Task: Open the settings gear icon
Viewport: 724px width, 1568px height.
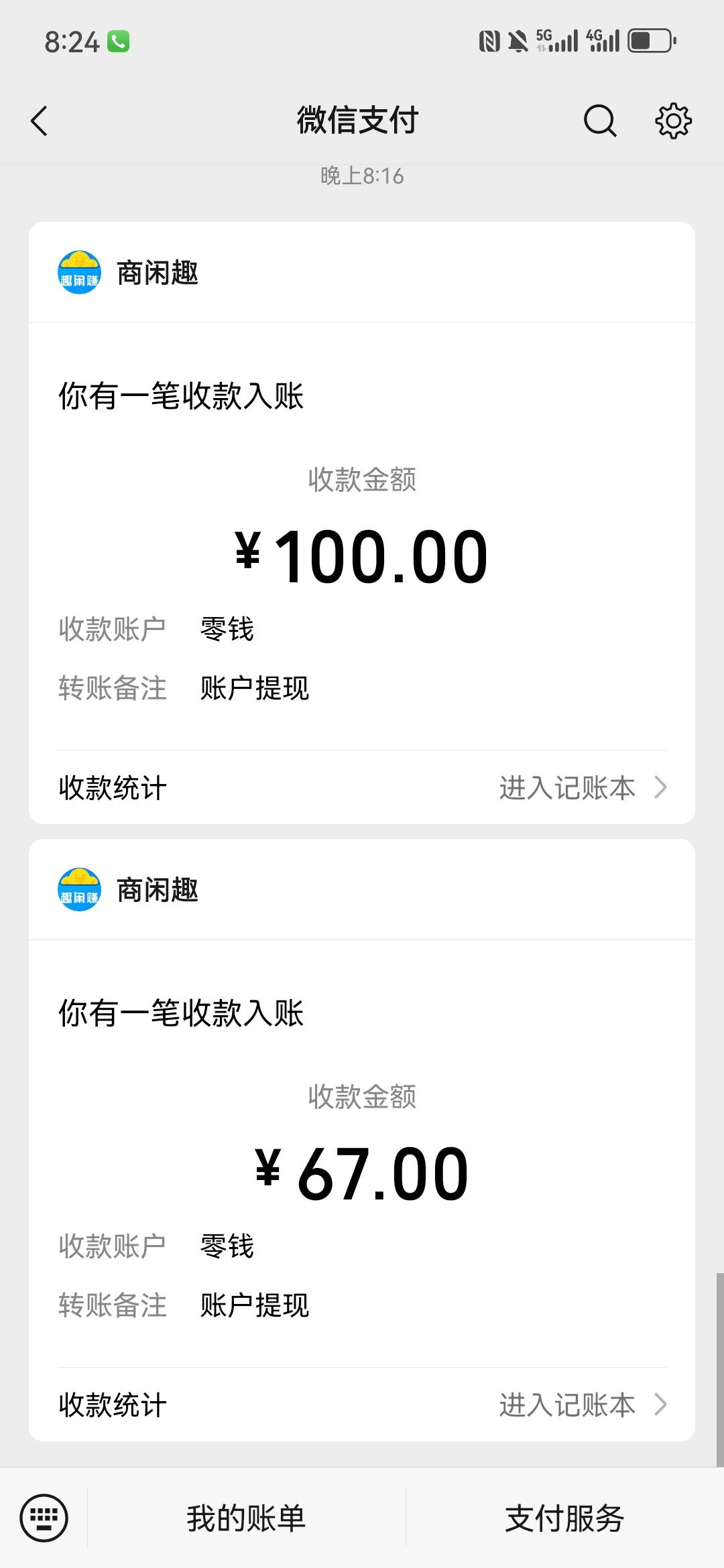Action: 673,121
